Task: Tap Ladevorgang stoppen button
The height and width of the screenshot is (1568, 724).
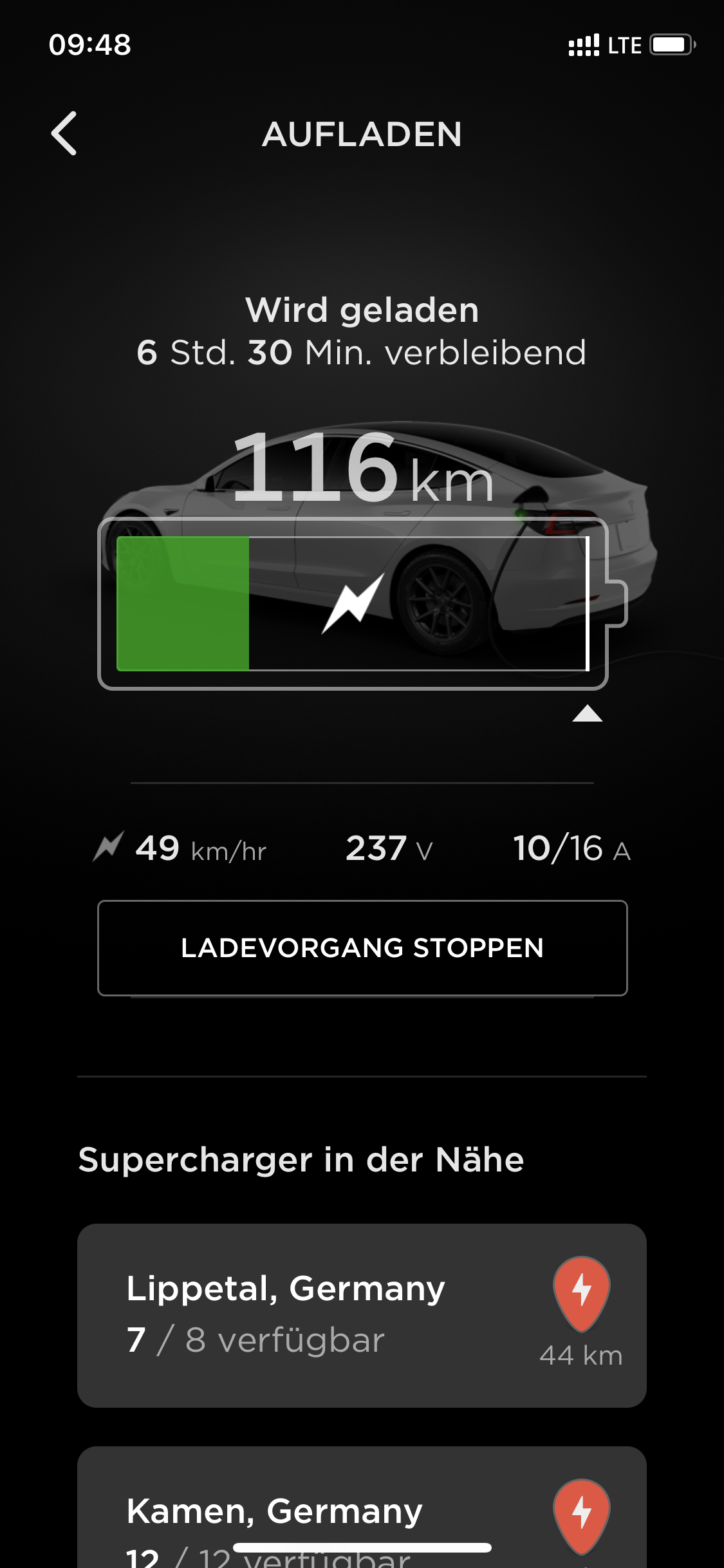Action: coord(362,948)
